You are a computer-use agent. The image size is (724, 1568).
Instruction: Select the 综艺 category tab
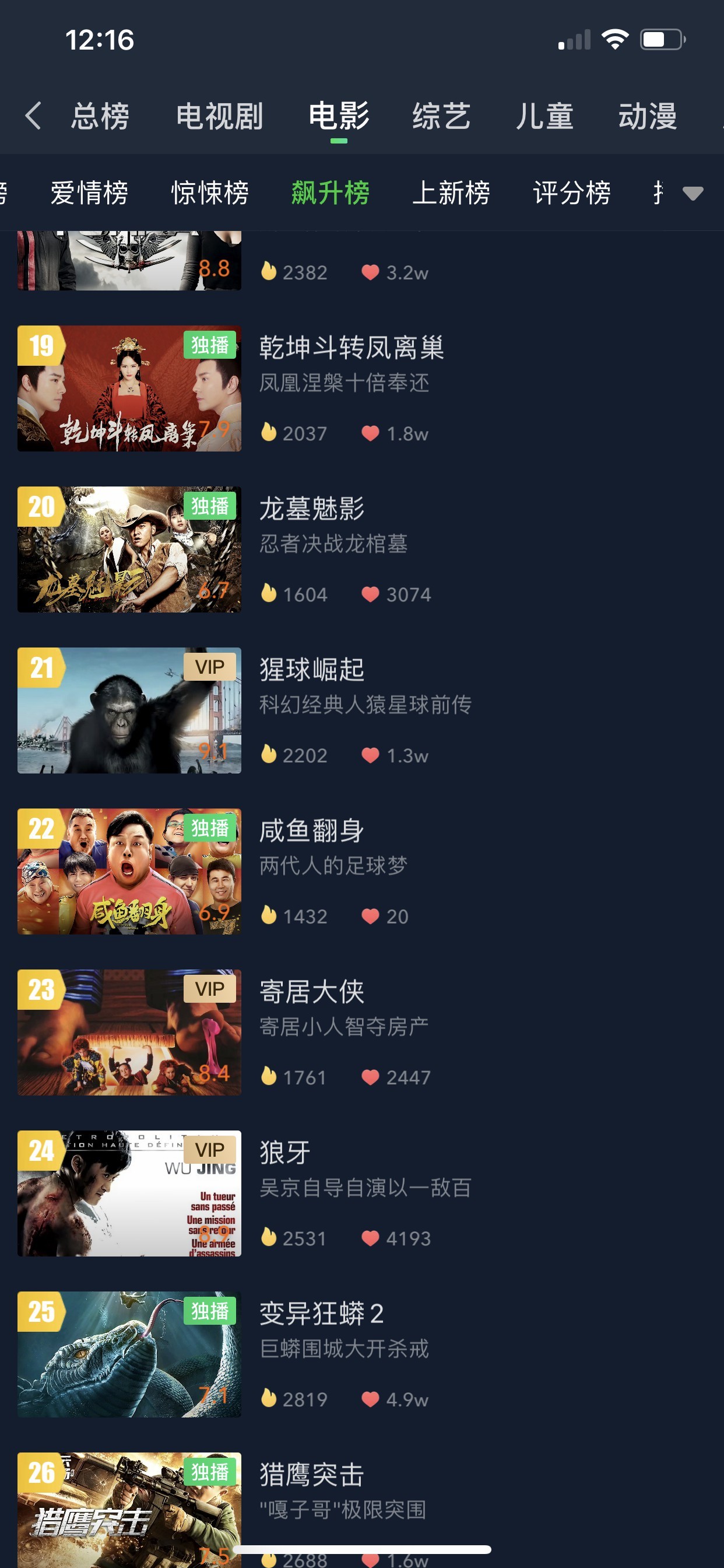tap(441, 116)
